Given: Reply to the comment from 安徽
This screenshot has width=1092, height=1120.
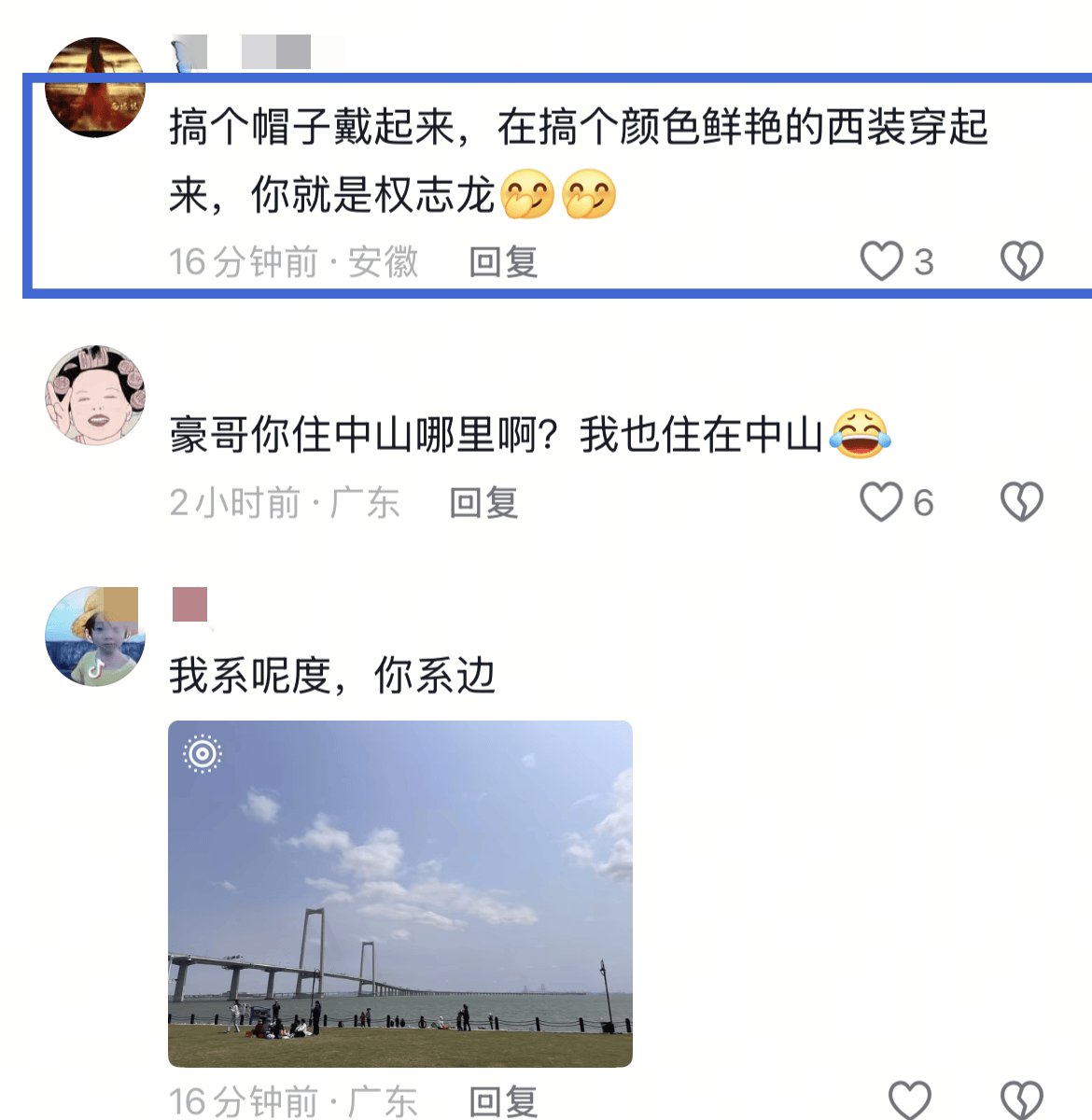Looking at the screenshot, I should [x=503, y=262].
